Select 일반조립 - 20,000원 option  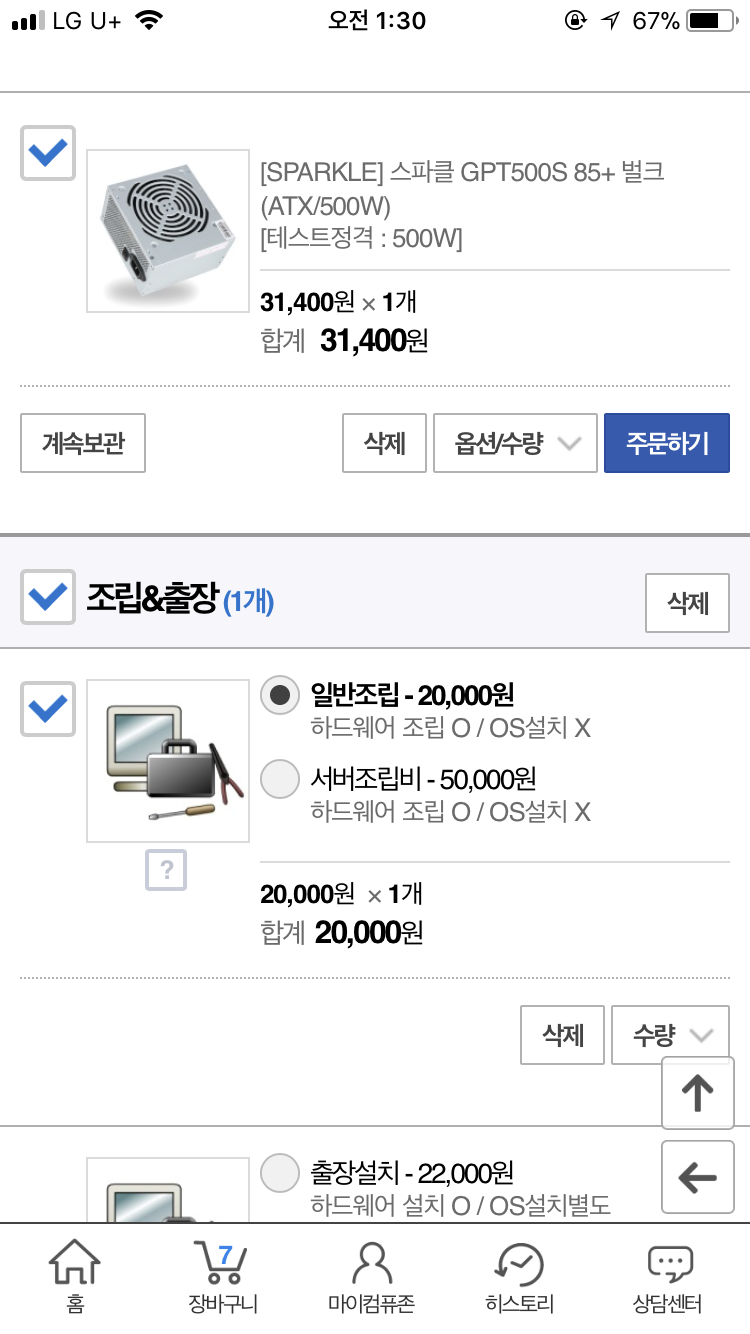point(280,695)
